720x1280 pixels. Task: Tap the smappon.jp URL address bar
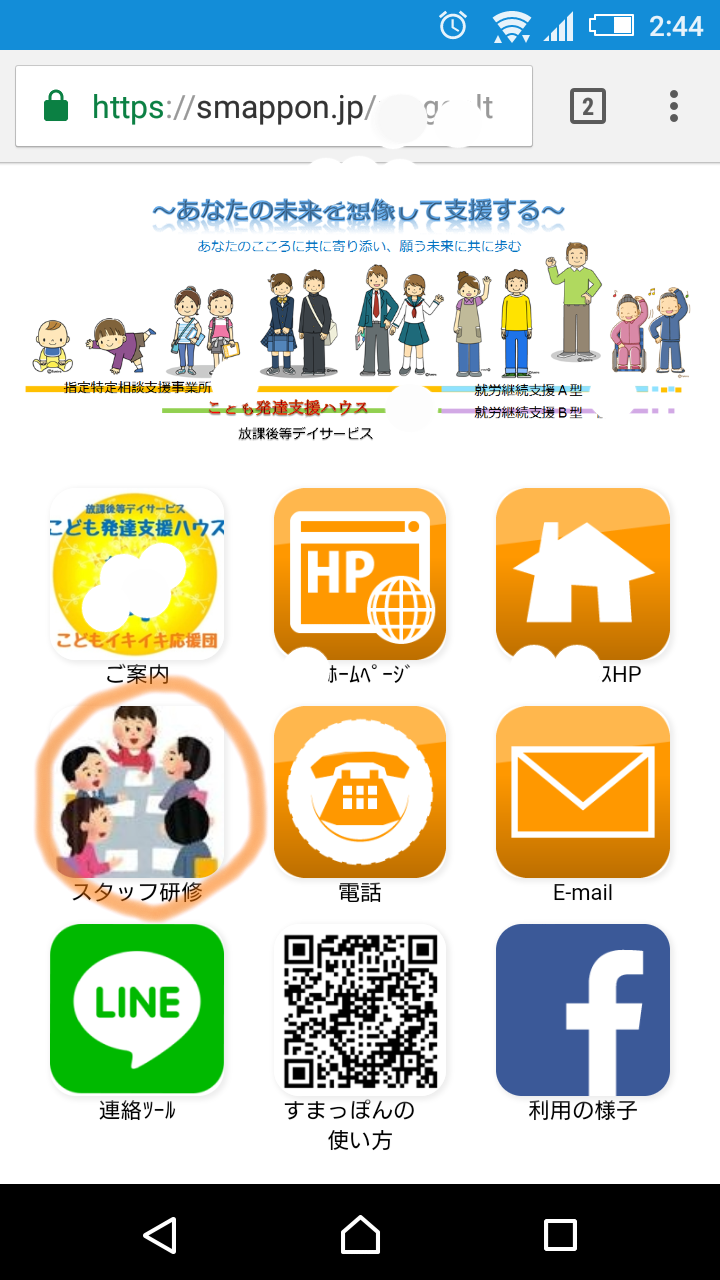click(x=290, y=106)
